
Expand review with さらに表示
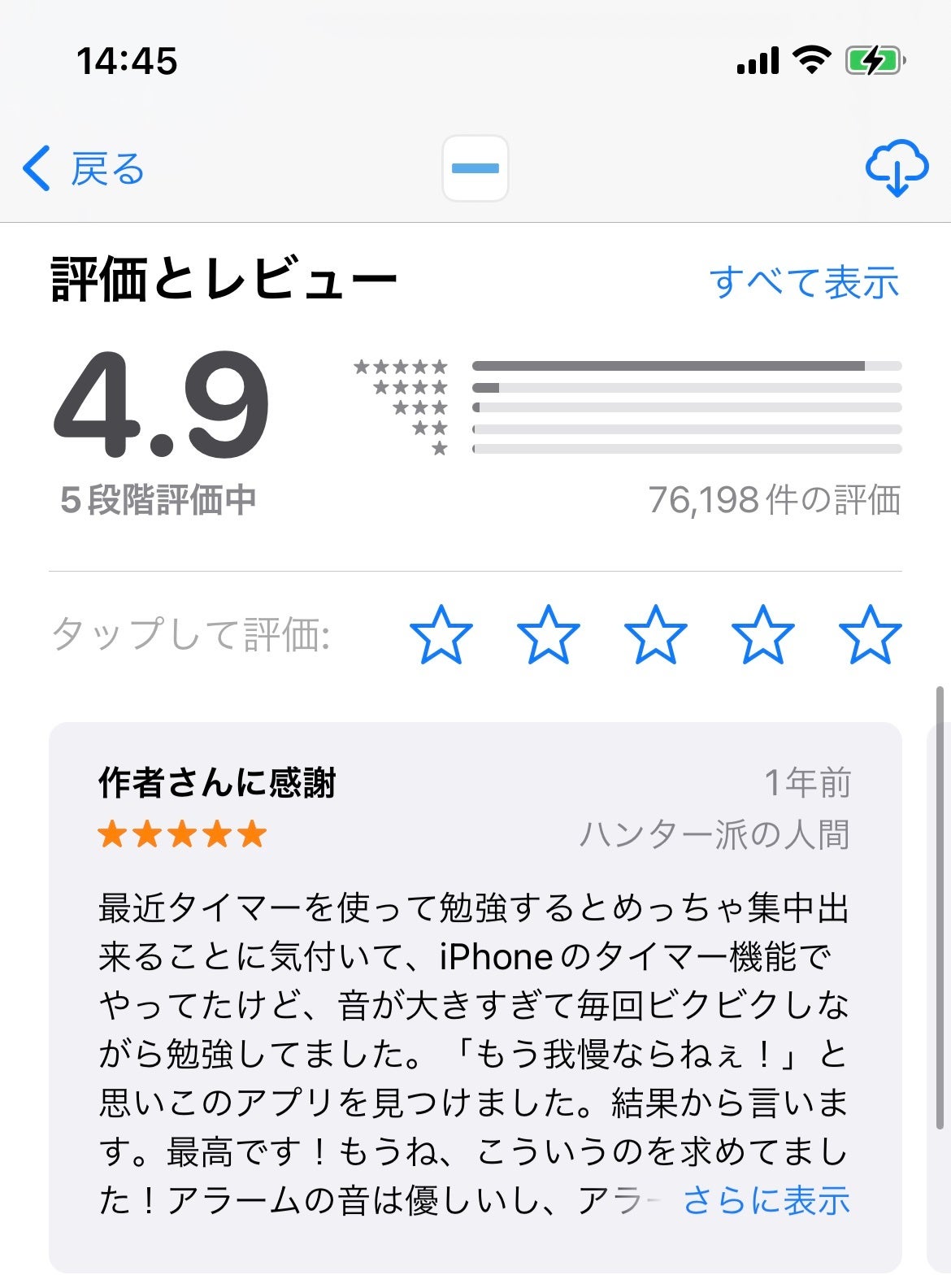(766, 1200)
